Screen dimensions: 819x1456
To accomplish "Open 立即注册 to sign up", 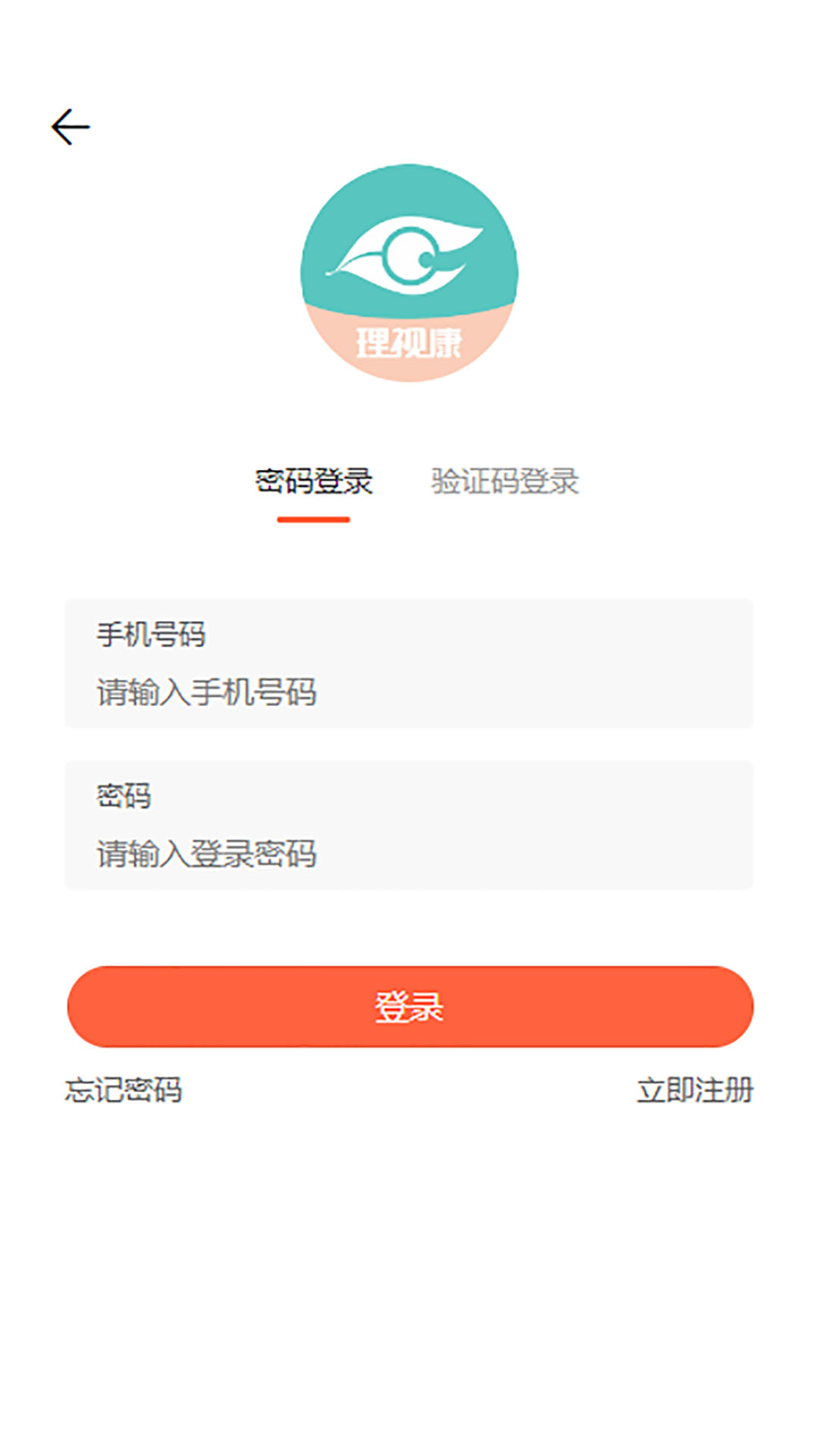I will [x=695, y=1090].
